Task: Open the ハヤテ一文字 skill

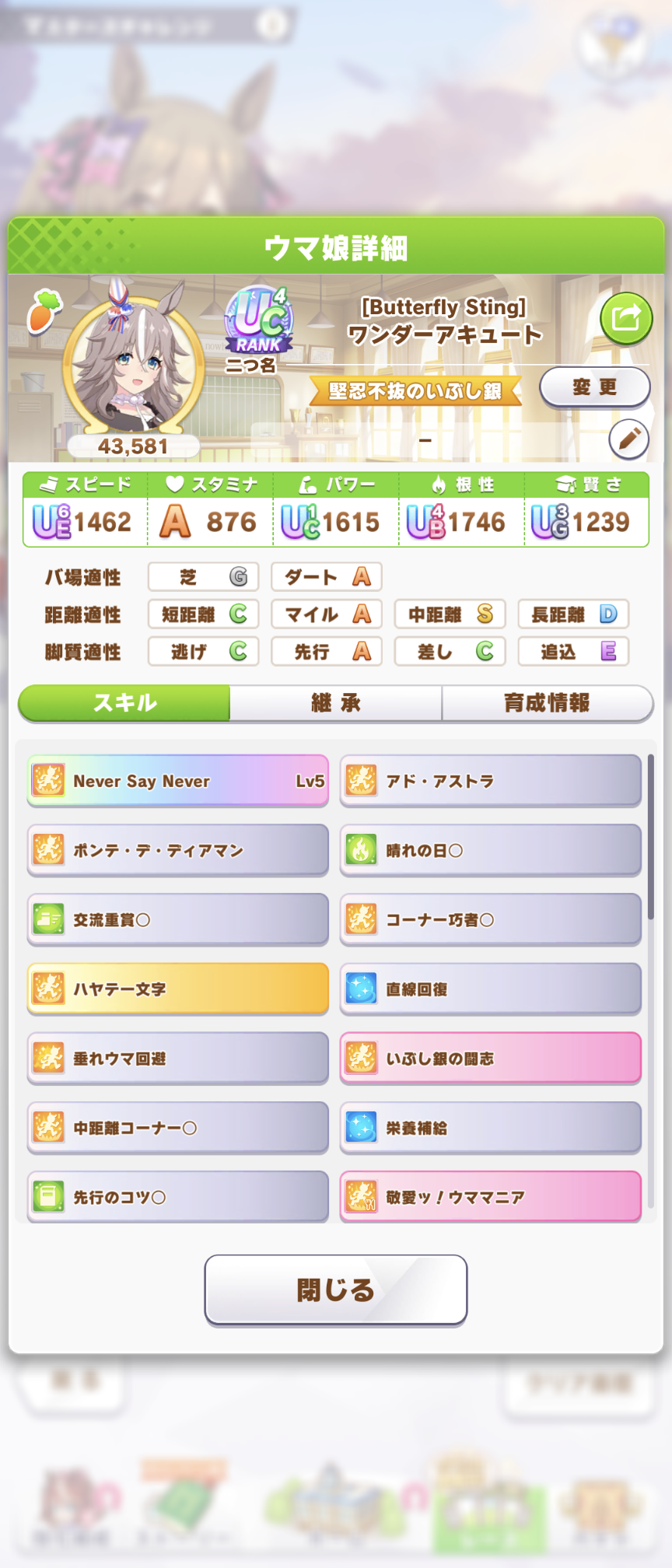Action: (178, 989)
